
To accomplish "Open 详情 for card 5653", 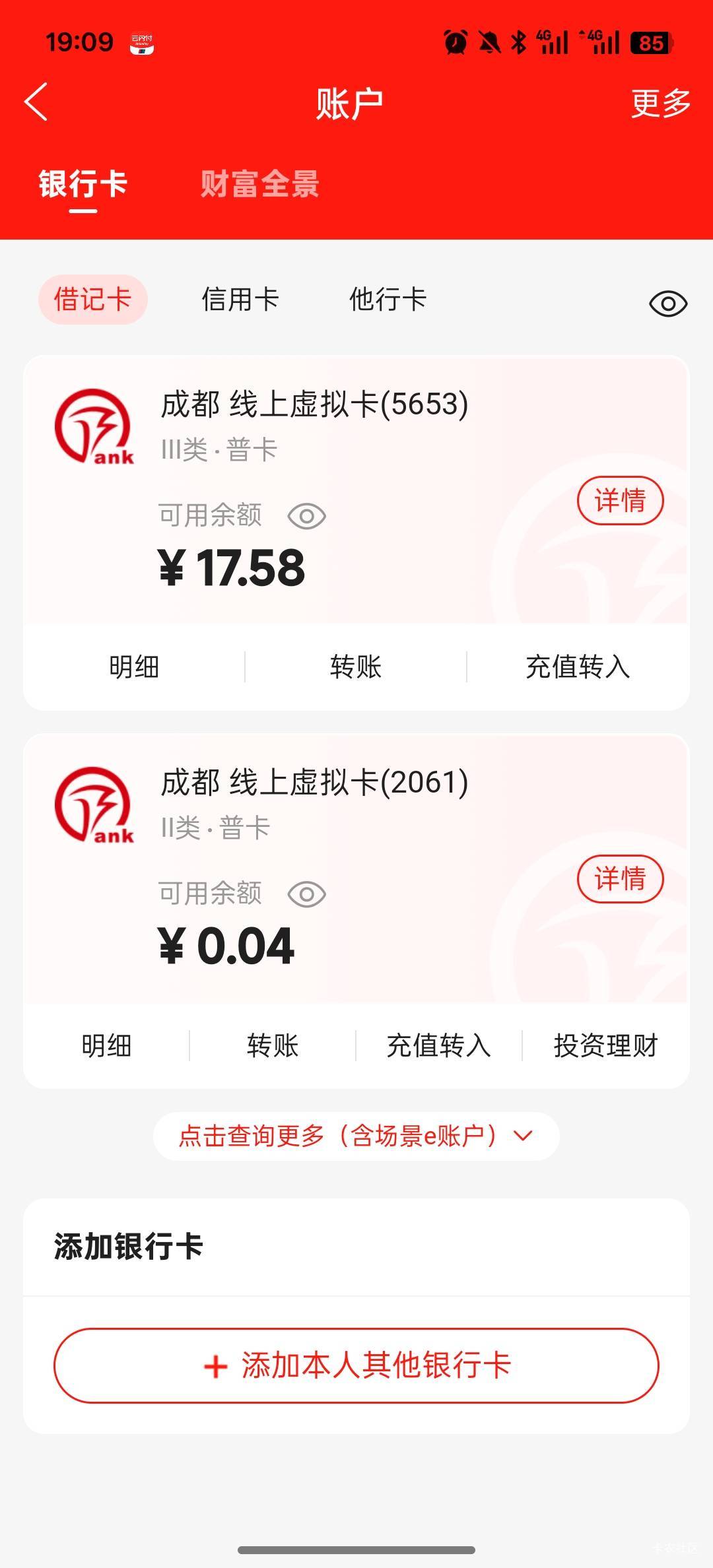I will click(x=620, y=501).
